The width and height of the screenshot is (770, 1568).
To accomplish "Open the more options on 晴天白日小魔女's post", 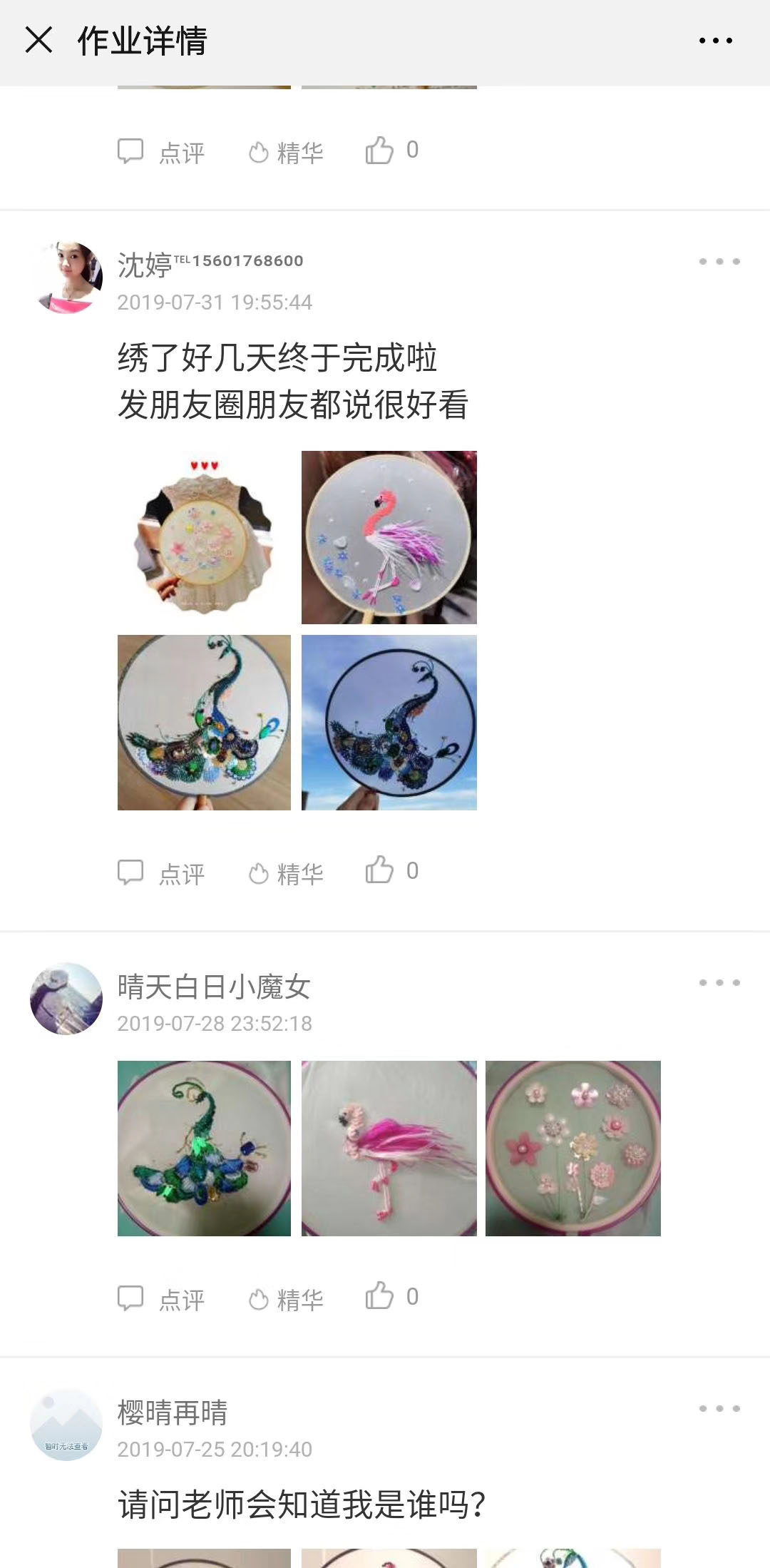I will tap(719, 982).
